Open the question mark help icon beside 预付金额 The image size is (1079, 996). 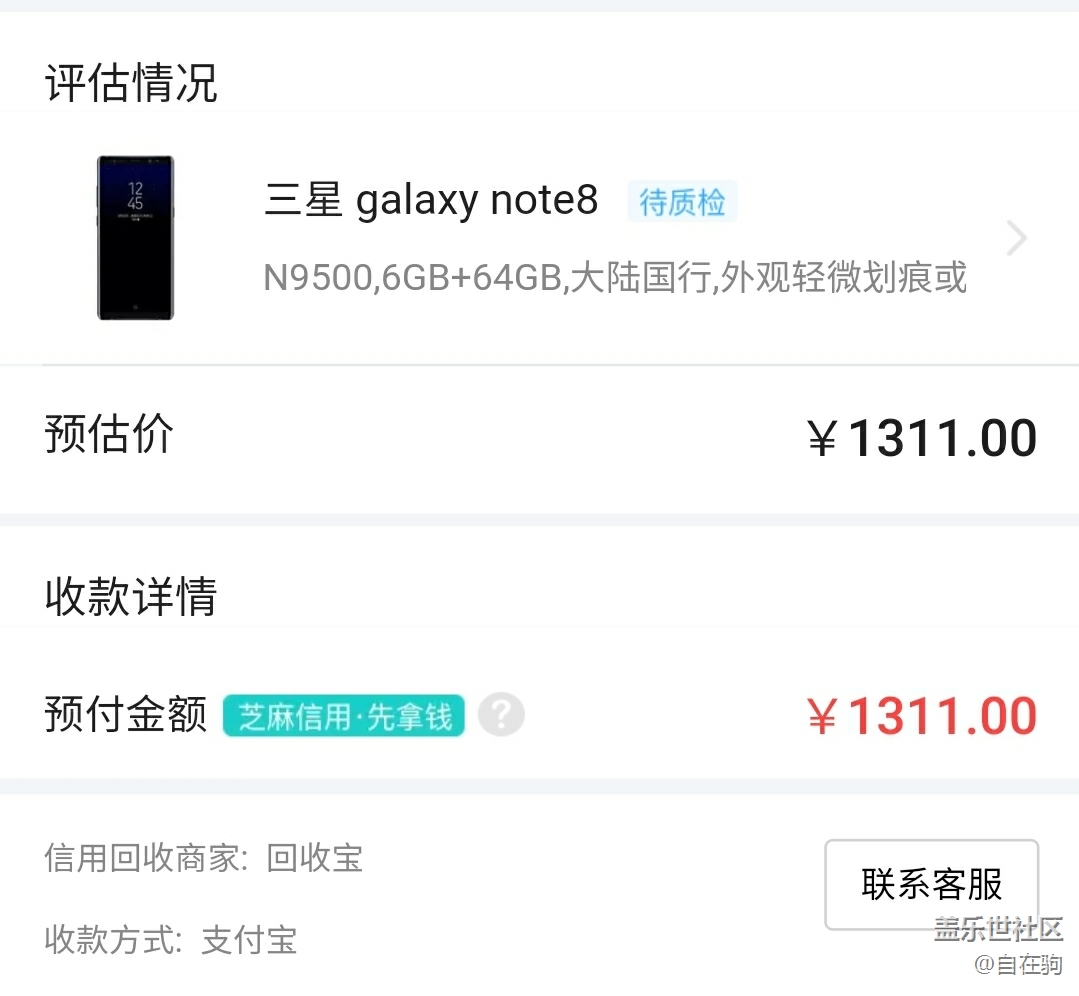[501, 716]
